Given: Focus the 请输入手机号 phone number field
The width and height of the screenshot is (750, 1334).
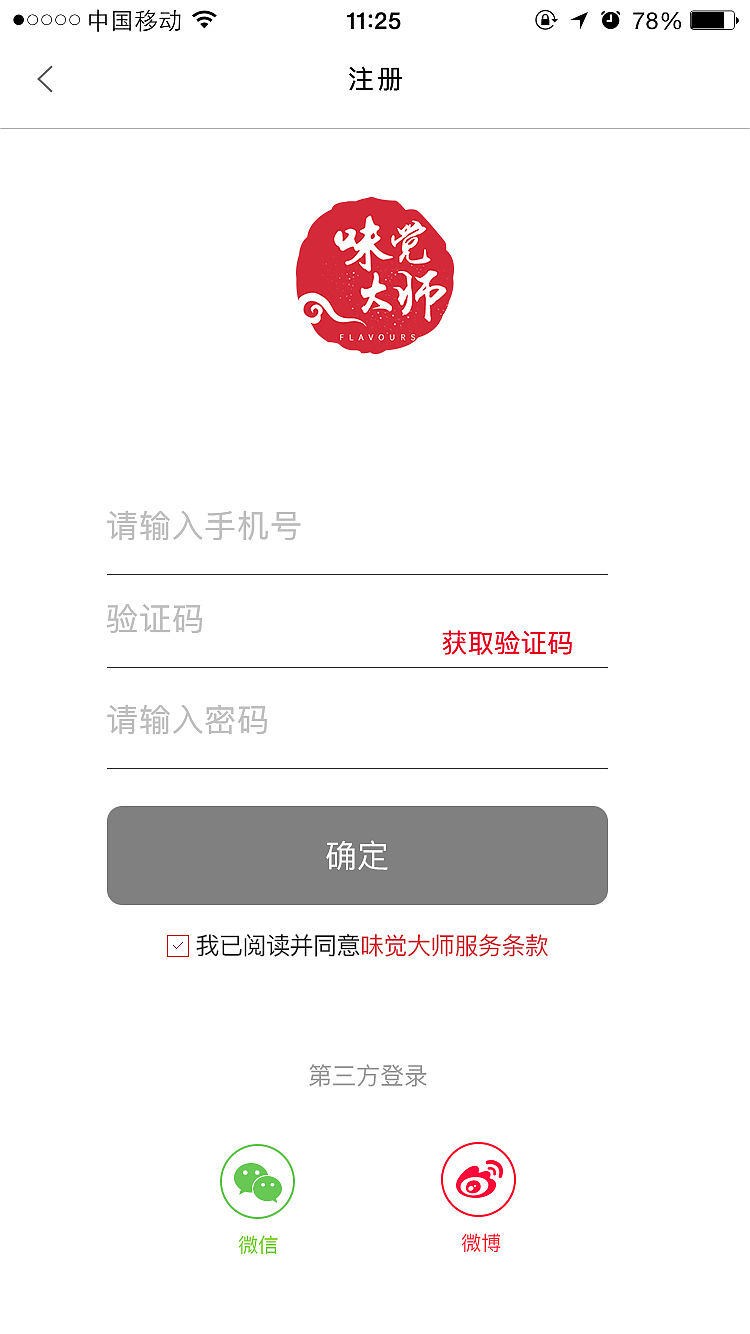Looking at the screenshot, I should (300, 527).
